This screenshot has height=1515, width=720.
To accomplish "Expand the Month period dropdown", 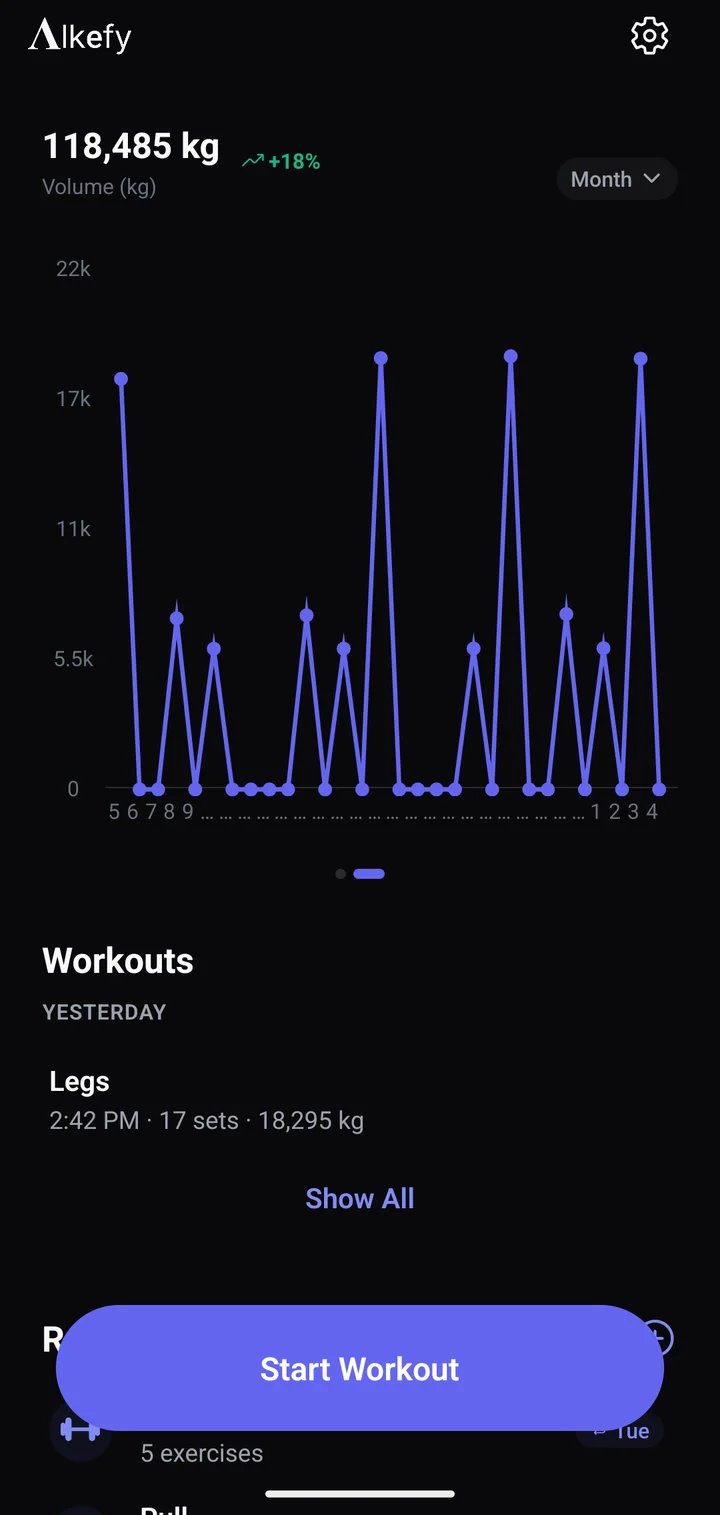I will [x=617, y=179].
